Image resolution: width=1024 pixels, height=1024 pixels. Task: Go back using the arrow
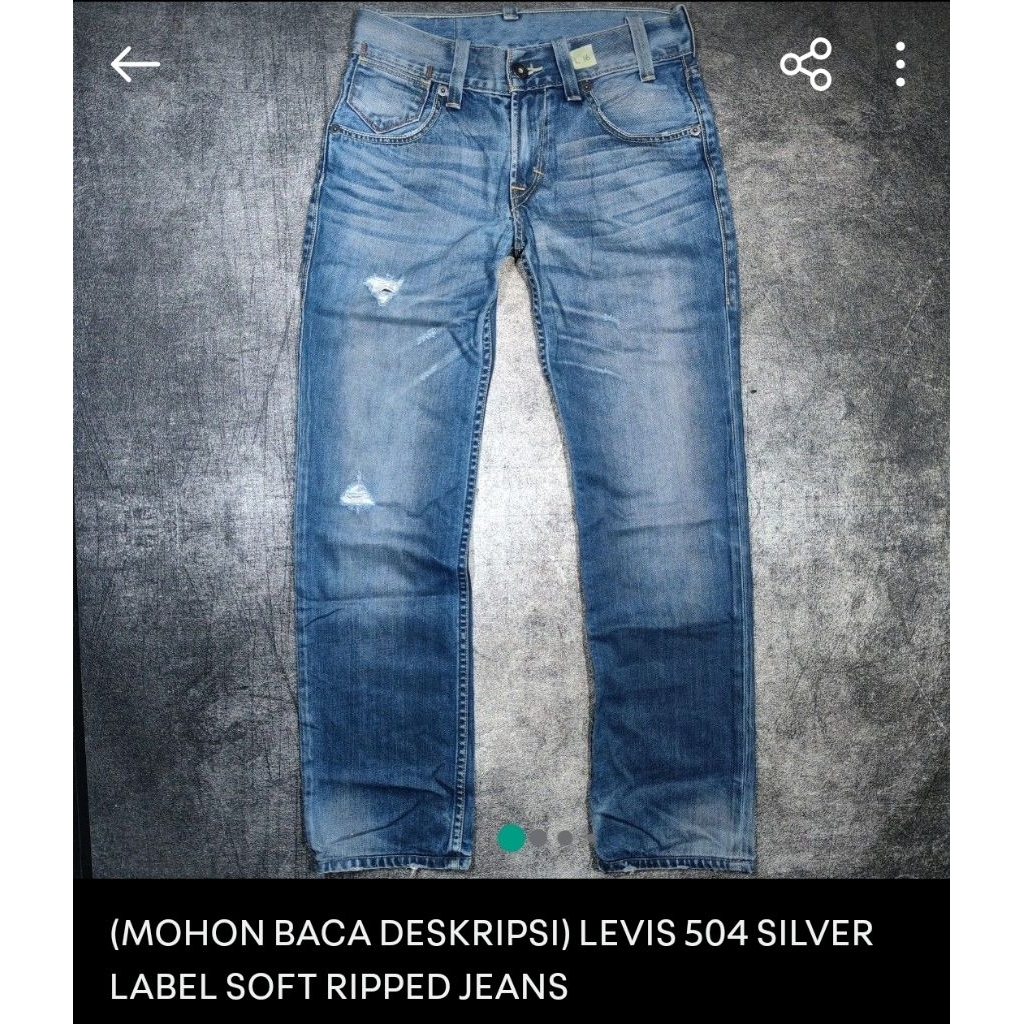pos(135,65)
